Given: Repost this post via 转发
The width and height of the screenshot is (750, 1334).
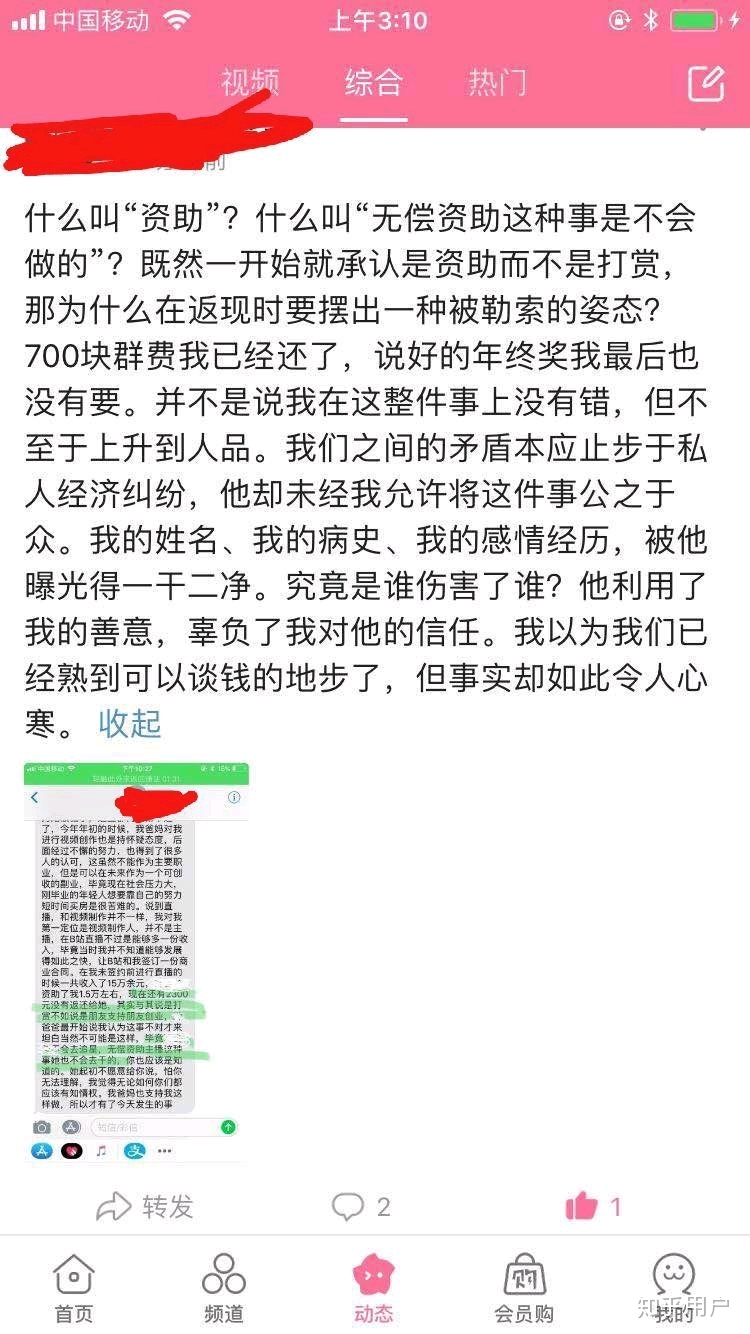Looking at the screenshot, I should coord(145,1207).
